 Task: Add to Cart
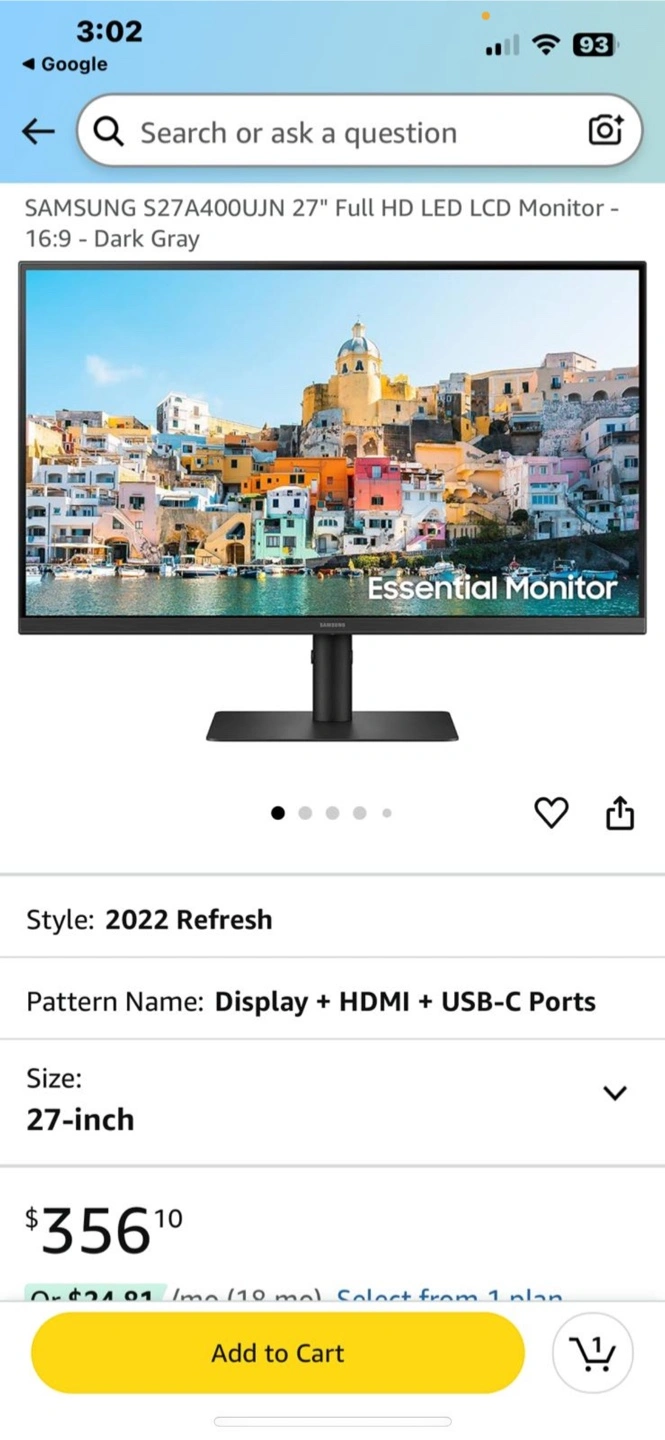point(278,1353)
